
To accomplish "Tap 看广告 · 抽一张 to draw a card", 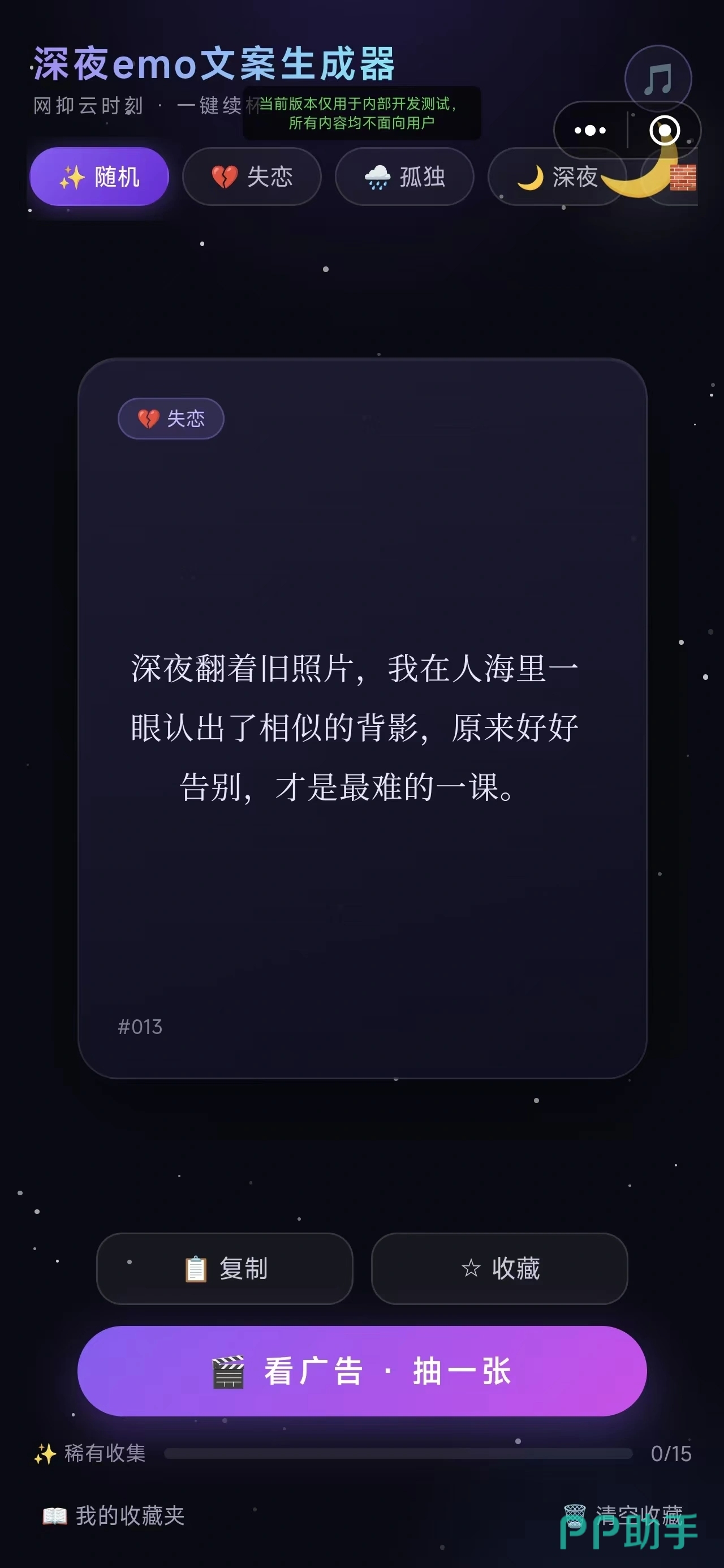I will (x=361, y=1371).
